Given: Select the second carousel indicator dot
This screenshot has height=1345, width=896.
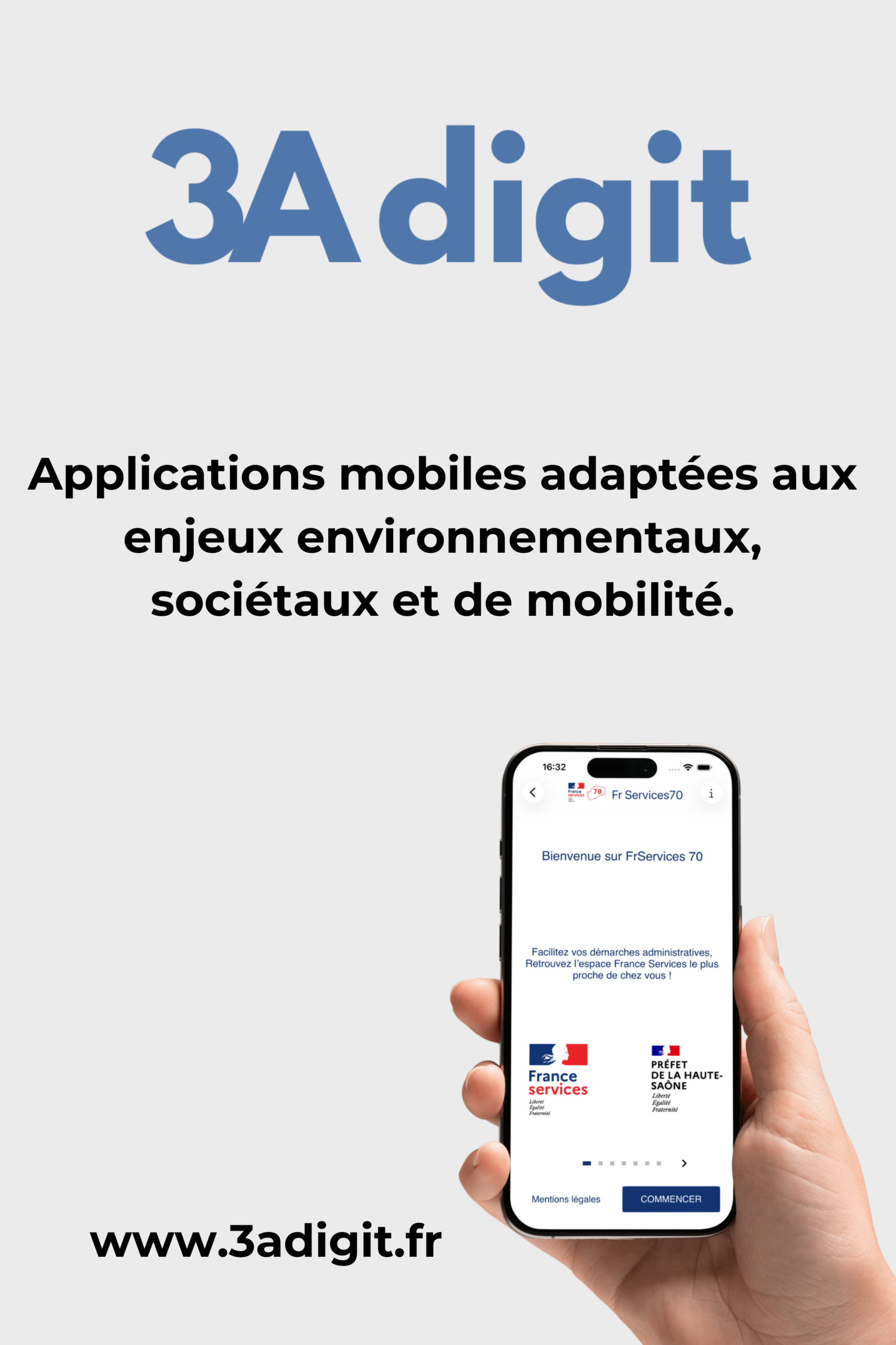Looking at the screenshot, I should point(600,1164).
